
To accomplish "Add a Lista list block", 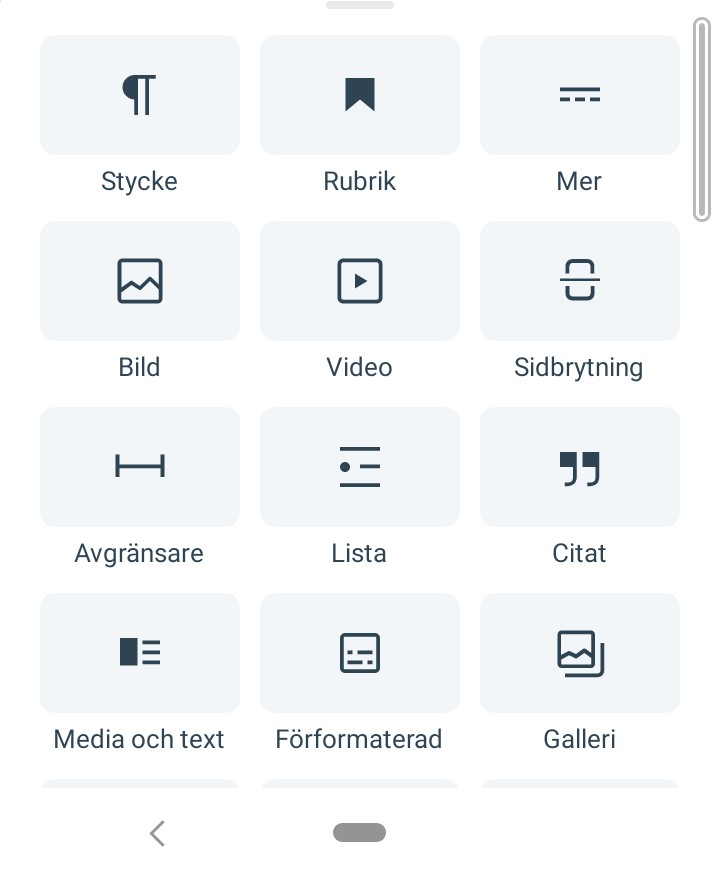I will [360, 467].
